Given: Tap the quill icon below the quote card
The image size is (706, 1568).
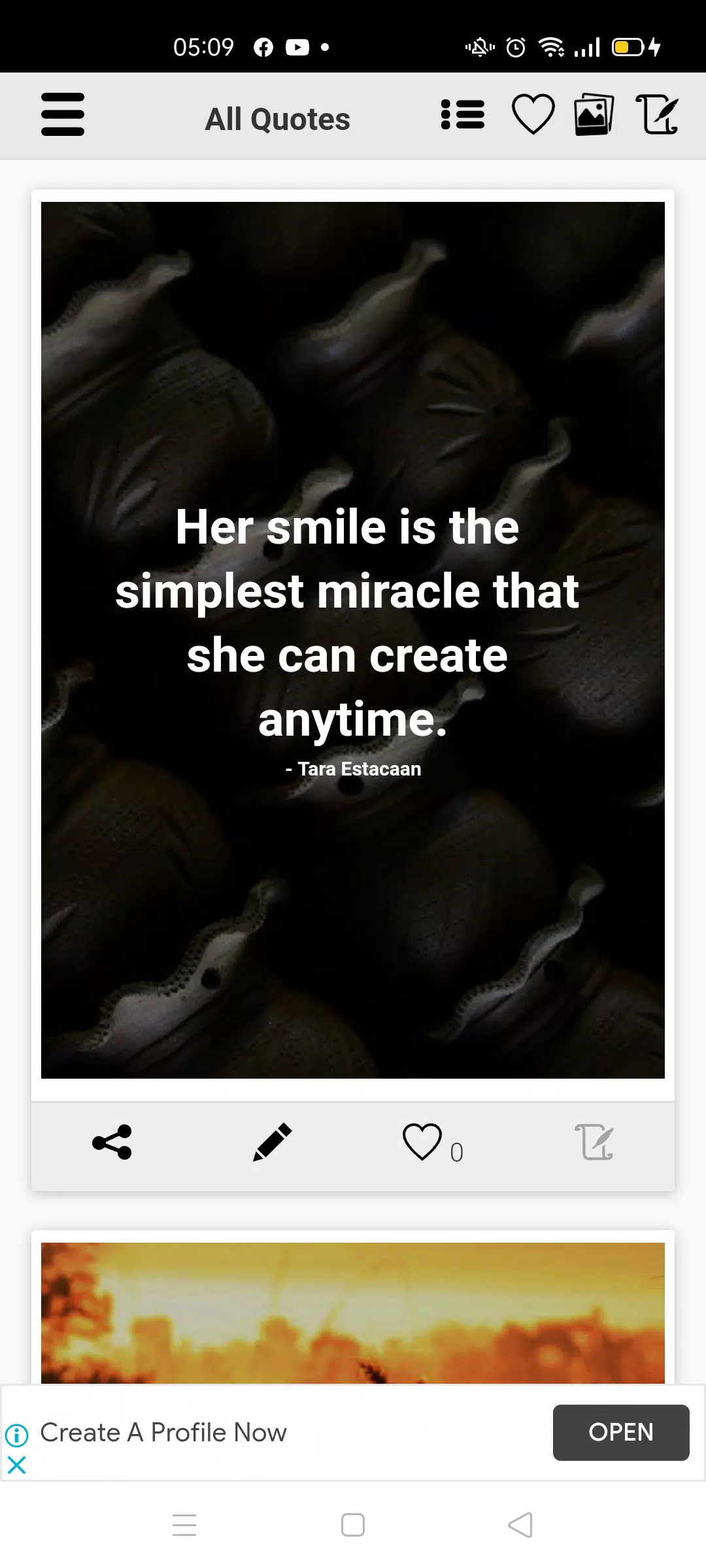Looking at the screenshot, I should click(x=592, y=1142).
